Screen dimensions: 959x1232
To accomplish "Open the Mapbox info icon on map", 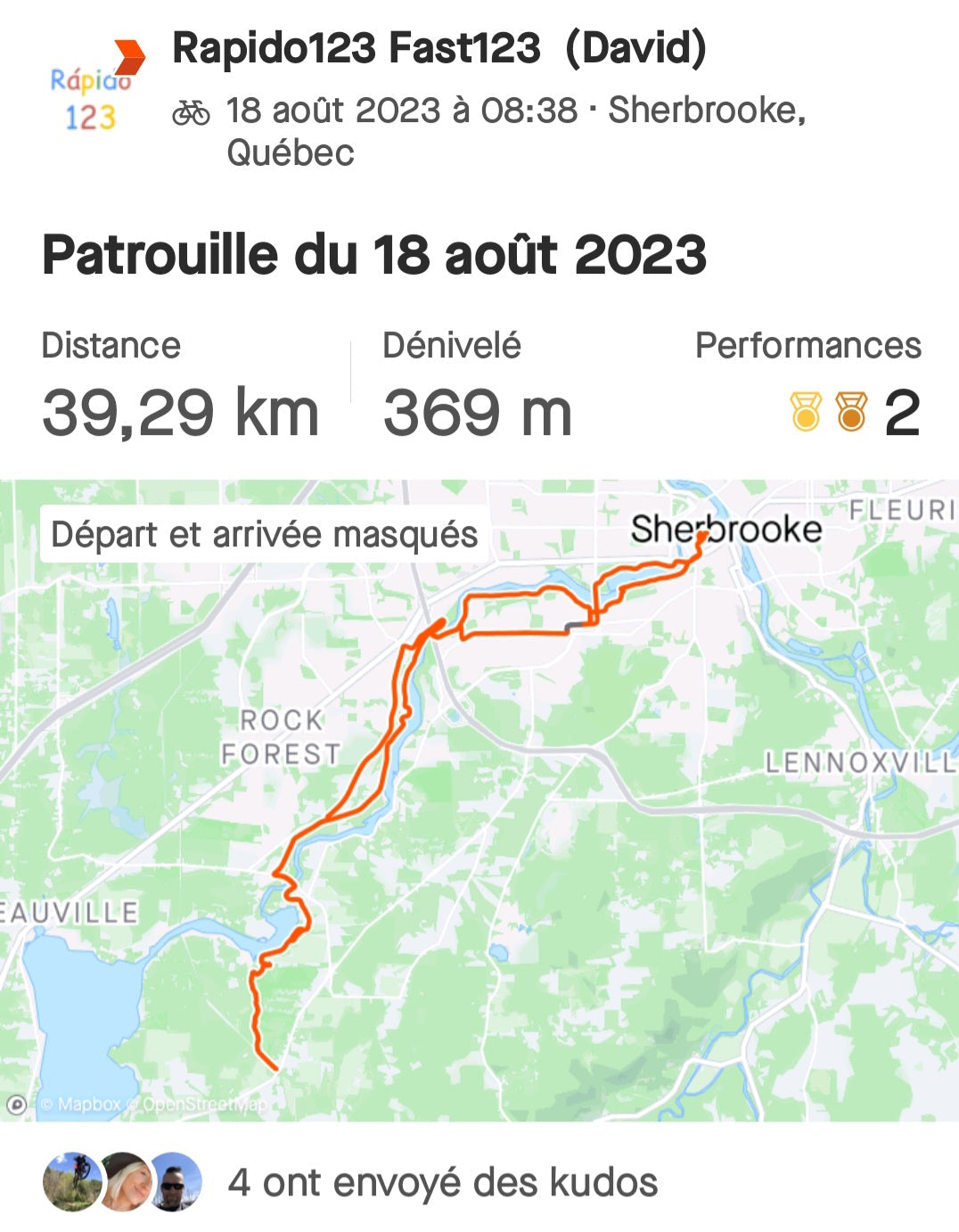I will [x=16, y=1105].
